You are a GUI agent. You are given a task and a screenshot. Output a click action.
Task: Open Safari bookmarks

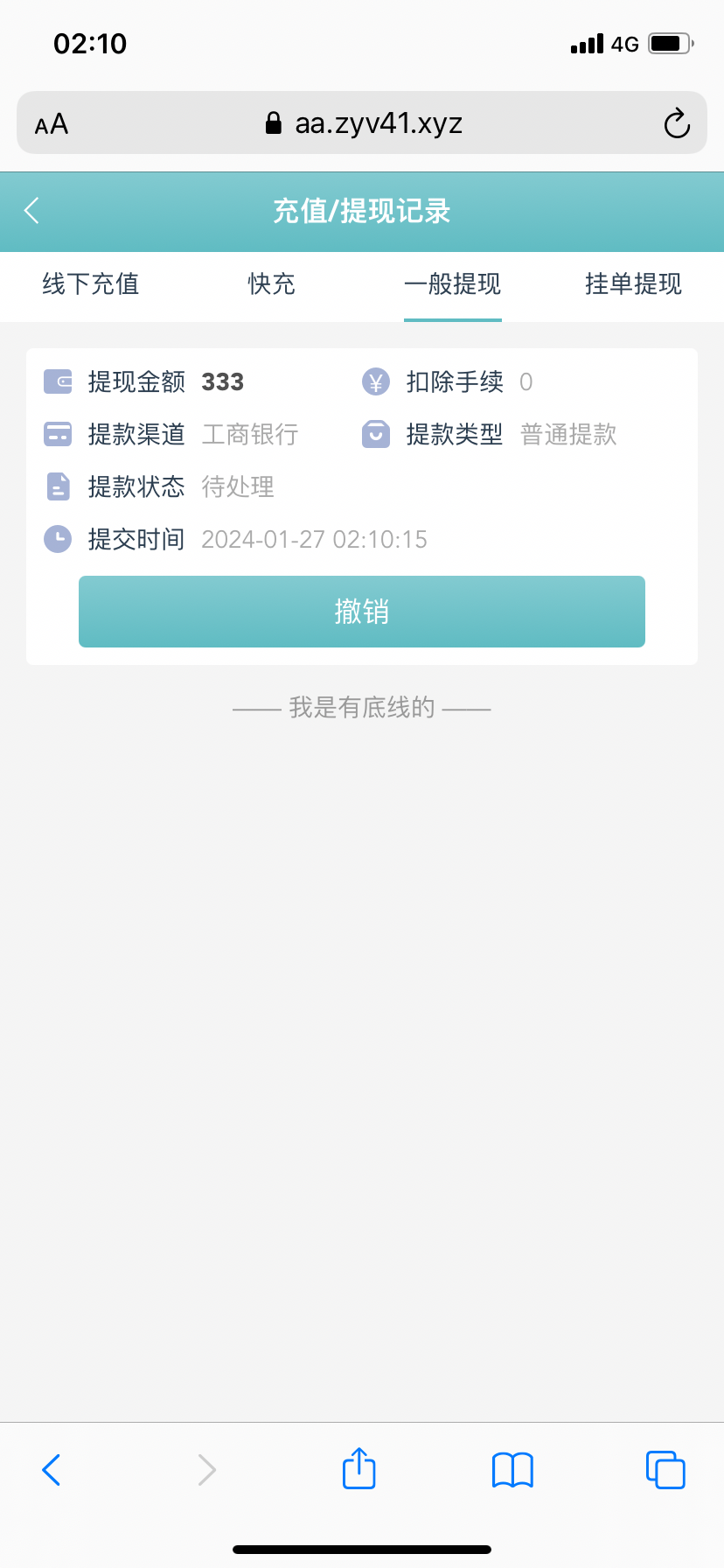click(x=512, y=1469)
